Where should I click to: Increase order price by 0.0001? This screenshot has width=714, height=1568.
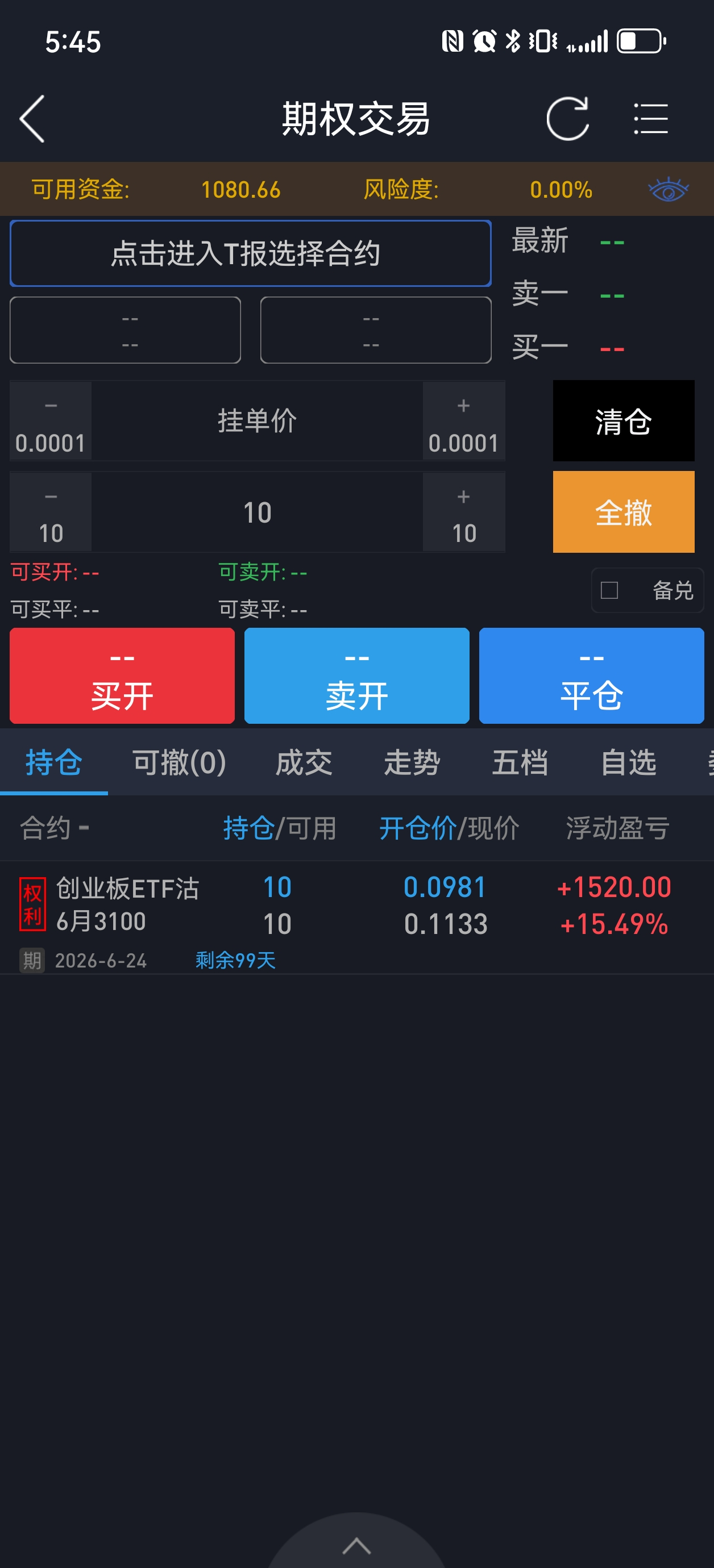tap(464, 421)
